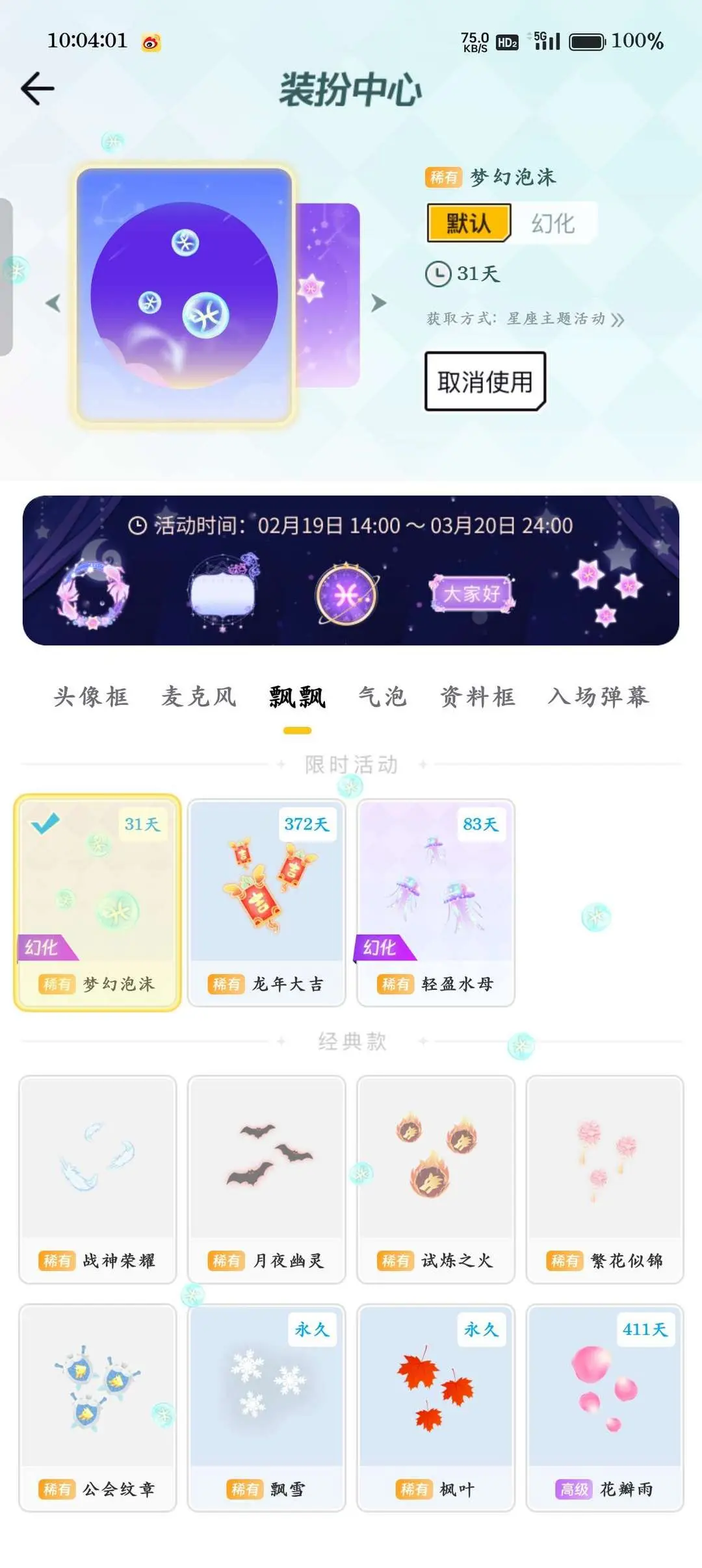Switch to the 幻化 style option
This screenshot has width=702, height=1568.
click(553, 223)
